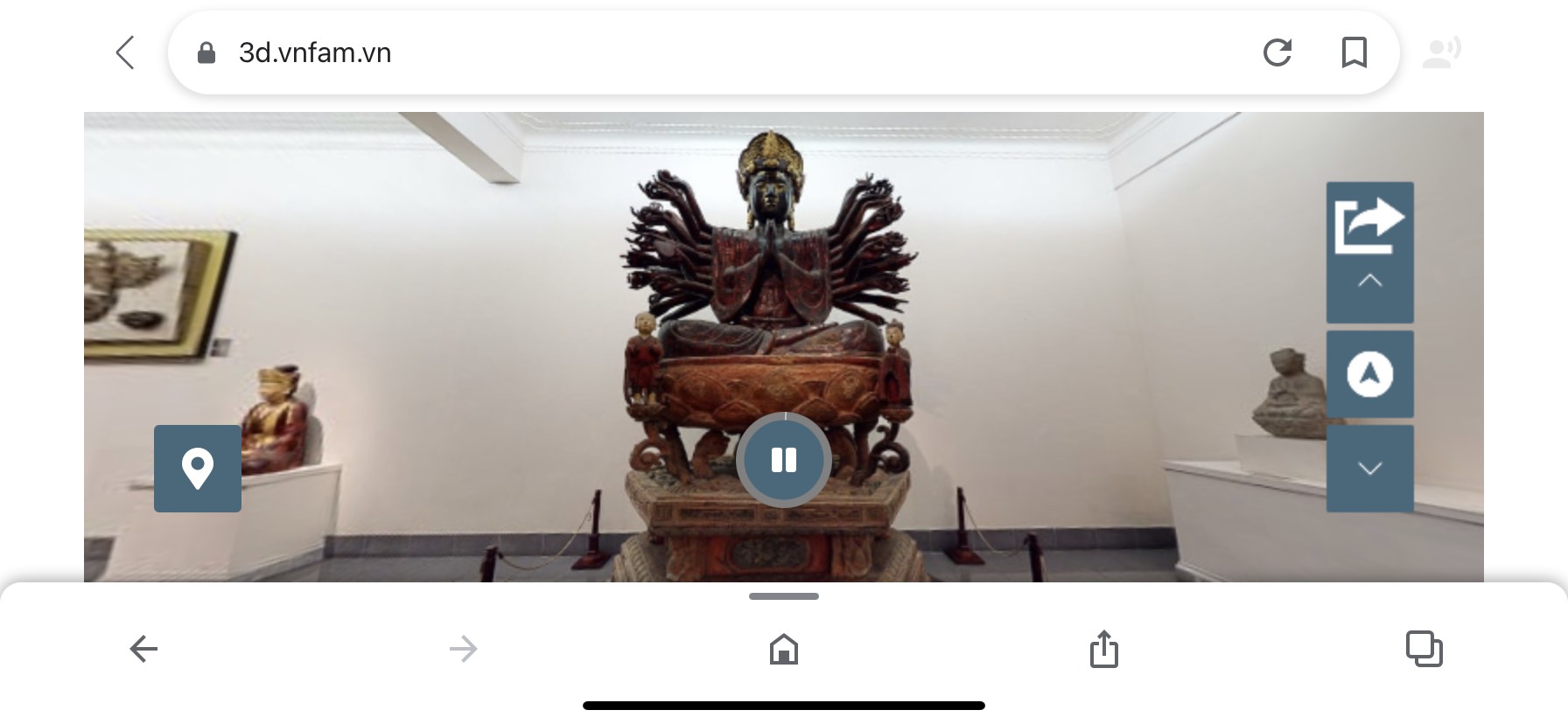Tap the compass navigation arrow button

tap(1369, 374)
